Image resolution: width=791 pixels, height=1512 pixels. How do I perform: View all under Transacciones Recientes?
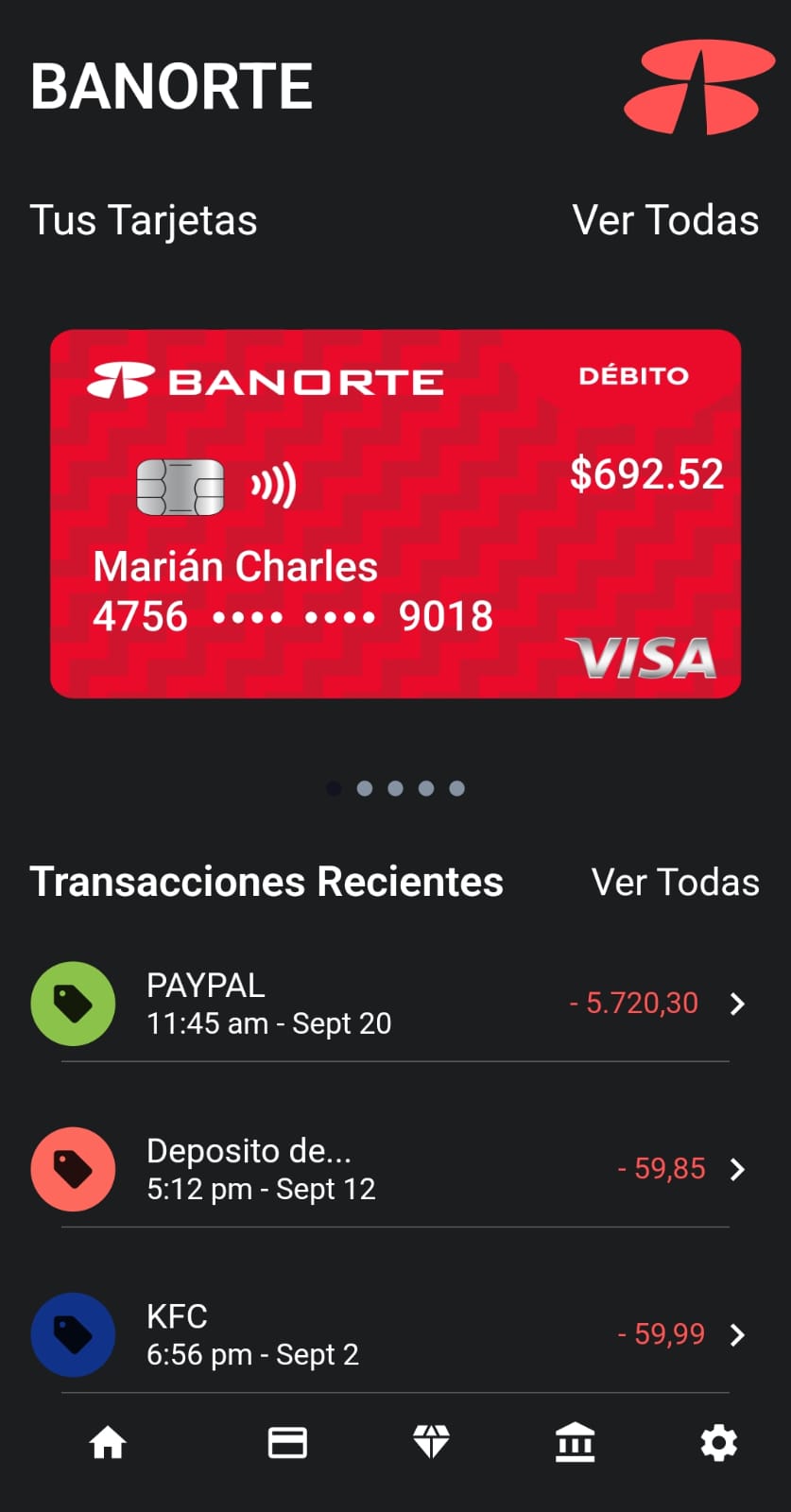[x=675, y=882]
